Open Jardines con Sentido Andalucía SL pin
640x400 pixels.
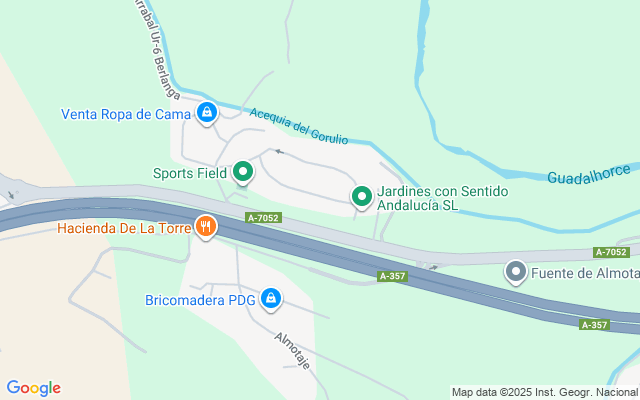pos(362,197)
